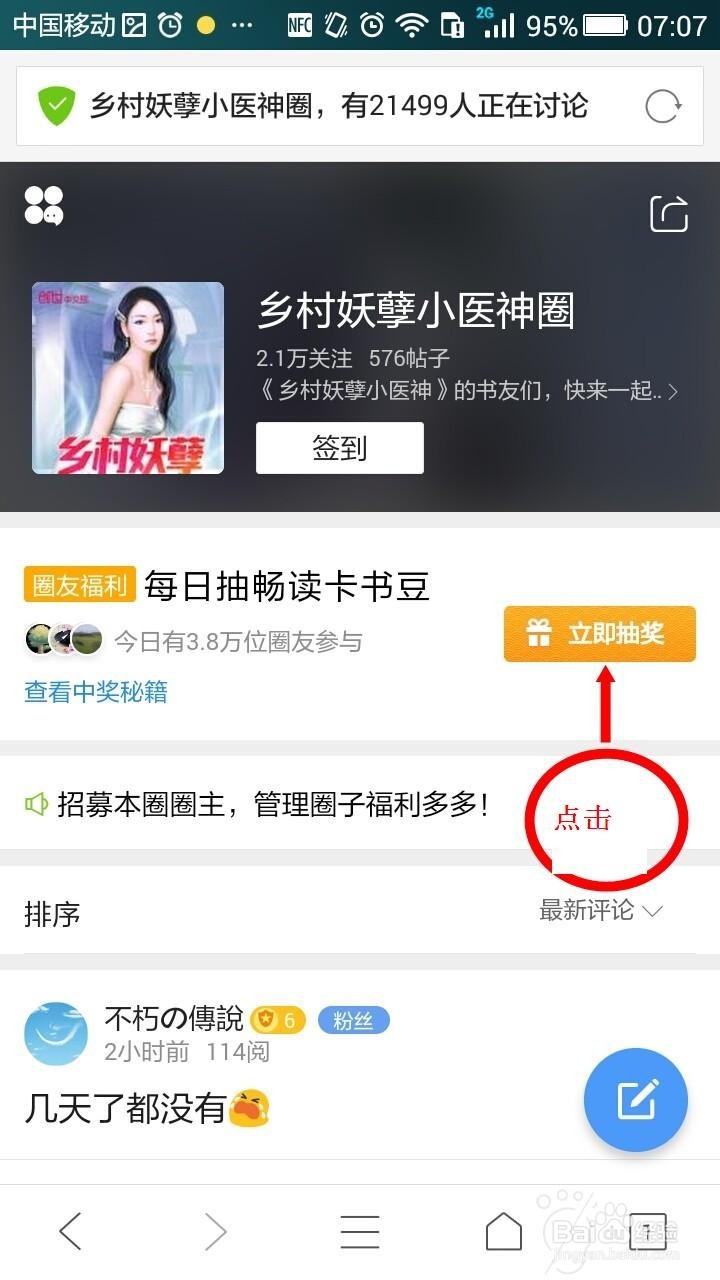Tap the orange 立即抽奖 lottery button
The height and width of the screenshot is (1280, 720).
pyautogui.click(x=599, y=634)
